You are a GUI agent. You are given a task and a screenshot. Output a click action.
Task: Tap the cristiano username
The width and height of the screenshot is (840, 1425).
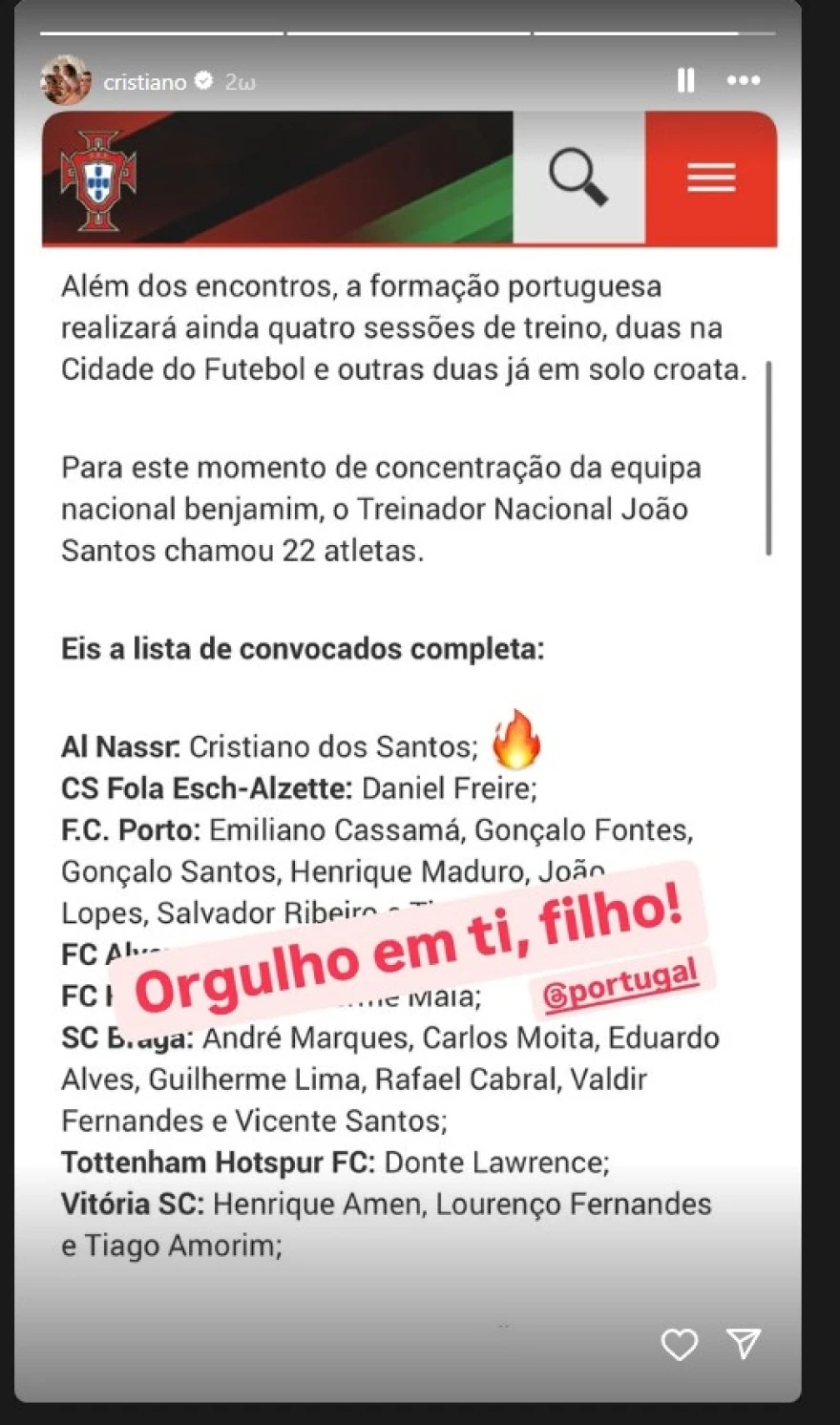pyautogui.click(x=144, y=82)
